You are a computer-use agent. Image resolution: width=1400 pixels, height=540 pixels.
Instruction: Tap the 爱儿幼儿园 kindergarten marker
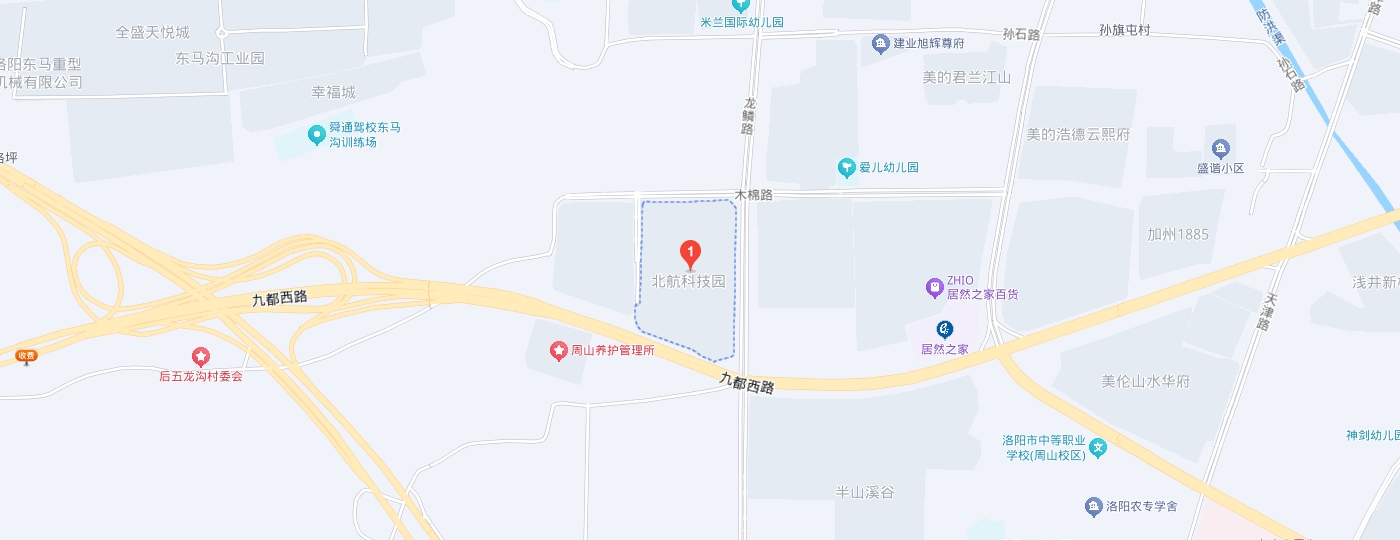pyautogui.click(x=846, y=168)
